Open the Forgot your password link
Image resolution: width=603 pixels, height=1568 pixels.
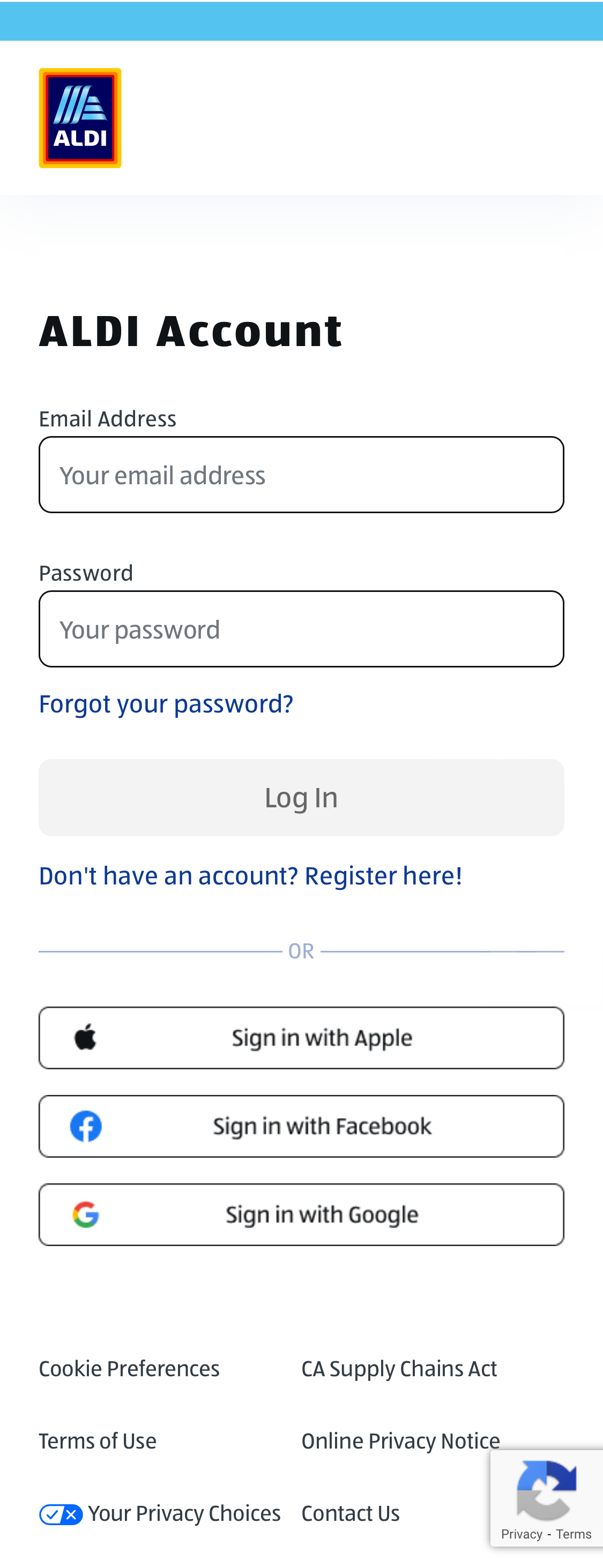coord(166,704)
